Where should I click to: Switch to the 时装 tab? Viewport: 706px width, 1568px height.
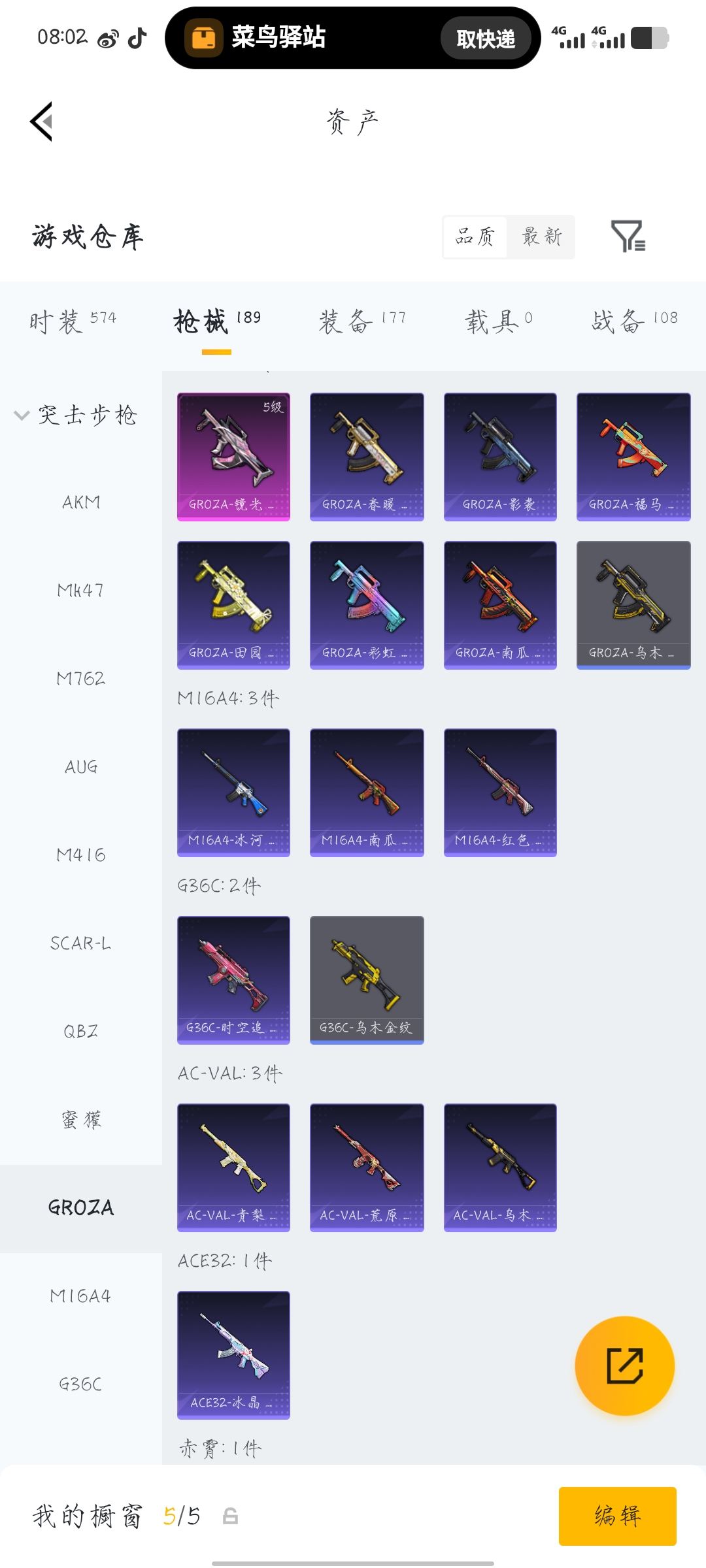73,321
